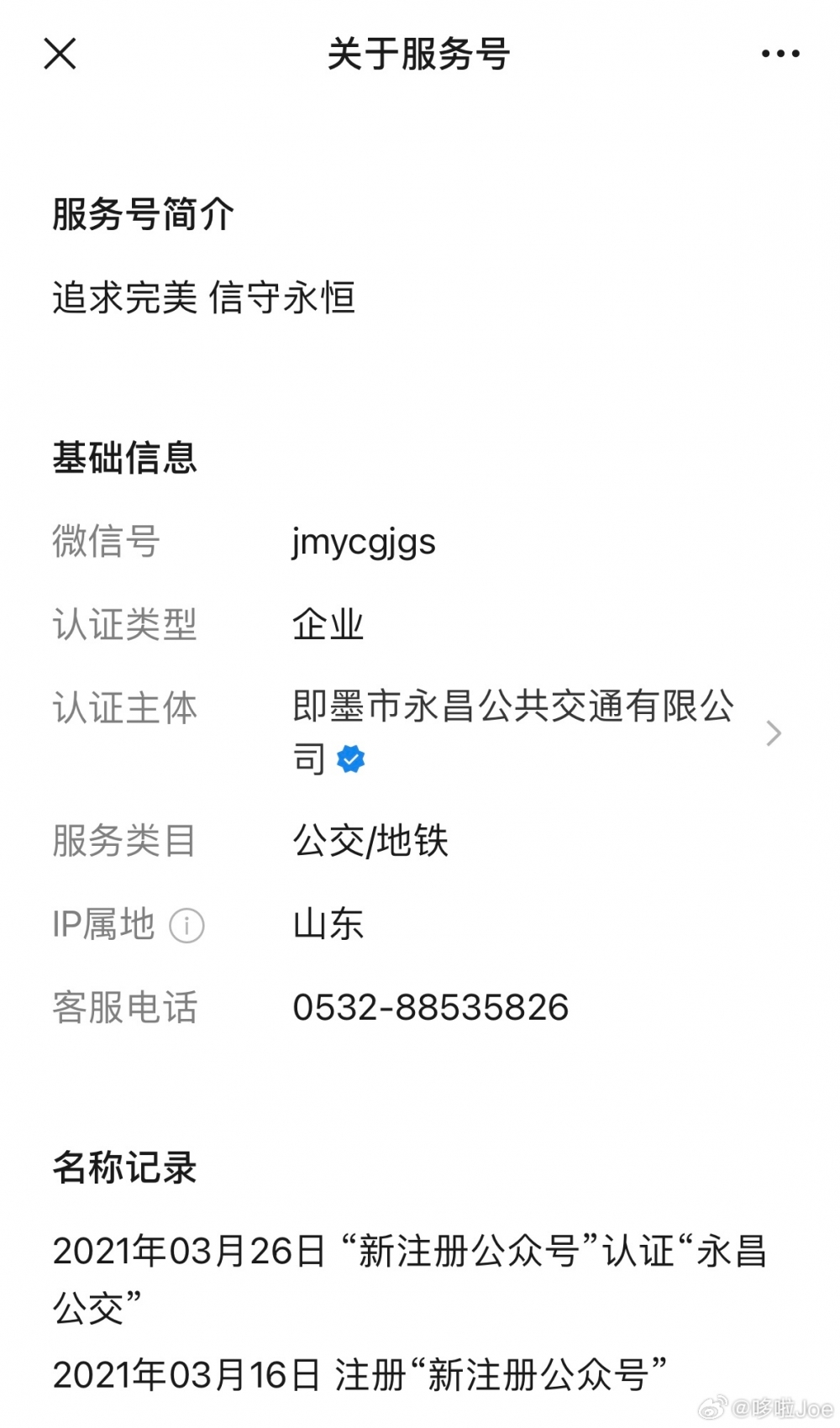The height and width of the screenshot is (1428, 840).
Task: Call customer service 0532-88535826
Action: click(x=430, y=1007)
